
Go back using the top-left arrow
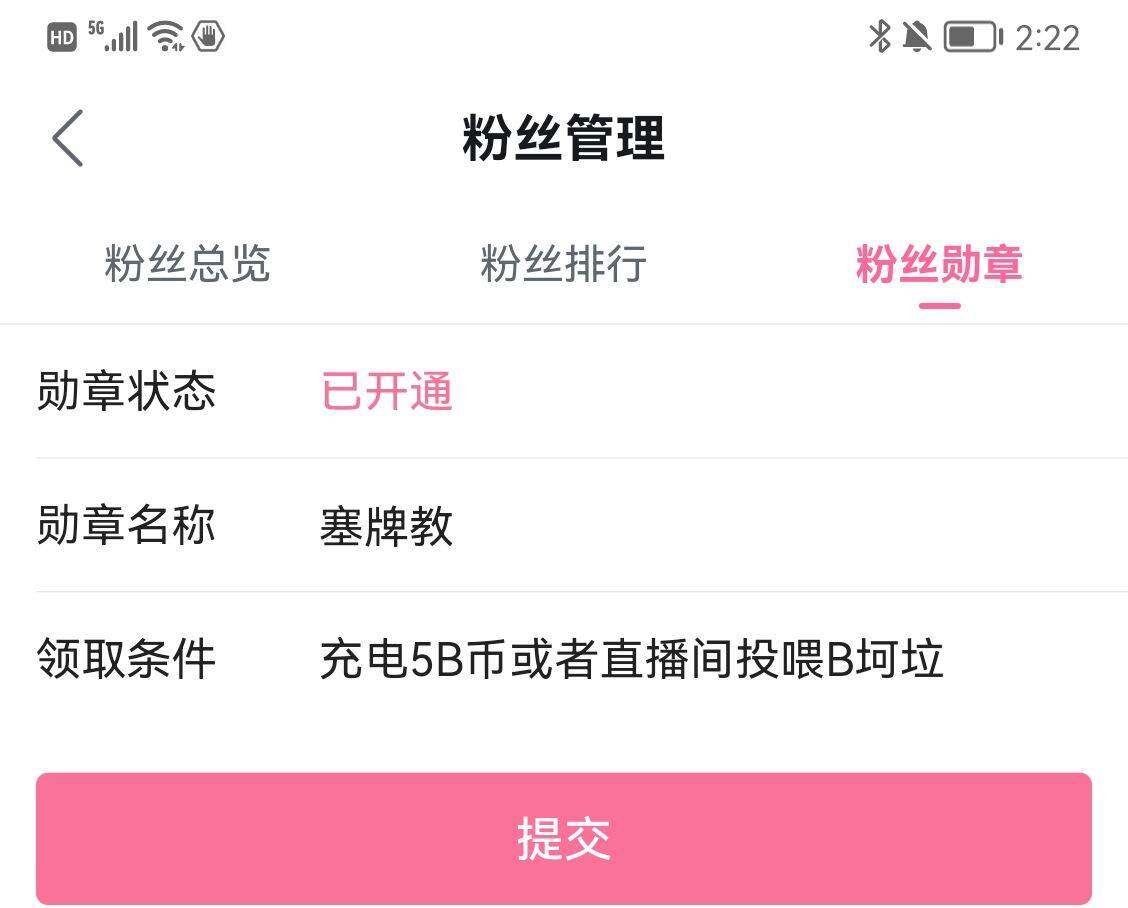(x=68, y=138)
